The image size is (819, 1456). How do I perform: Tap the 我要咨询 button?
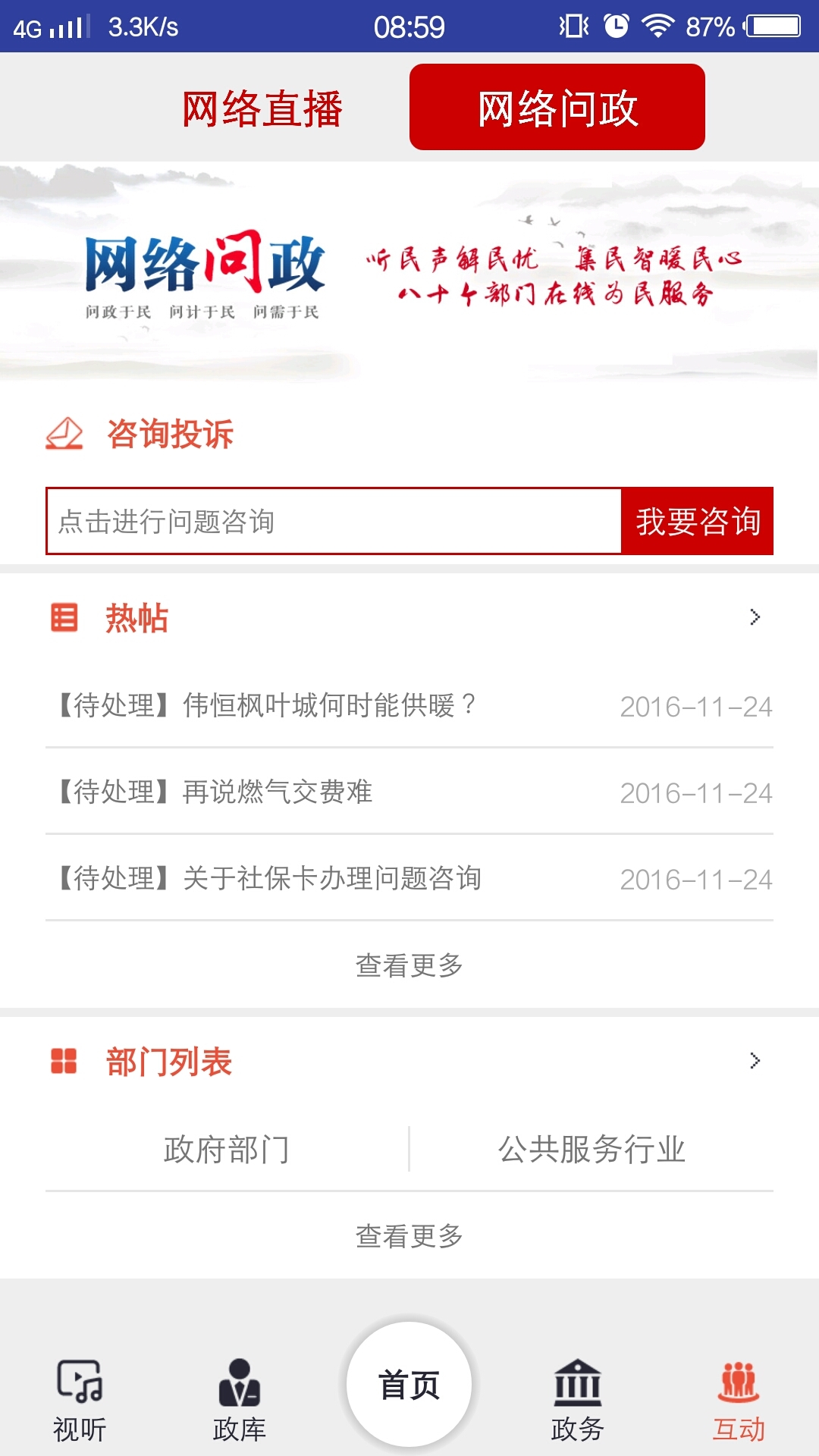click(x=698, y=521)
